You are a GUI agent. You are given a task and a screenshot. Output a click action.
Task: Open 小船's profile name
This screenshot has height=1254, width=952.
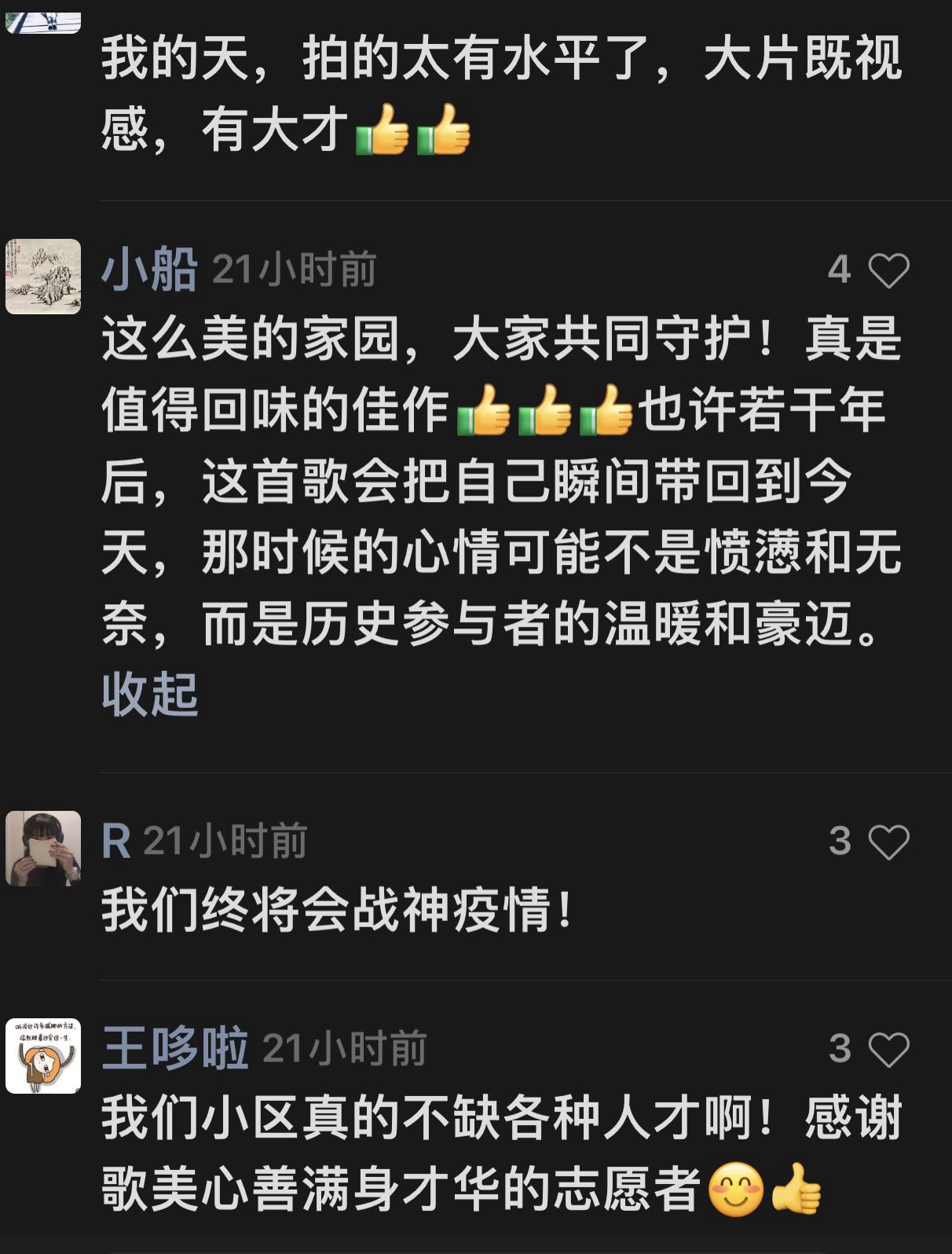[x=149, y=269]
